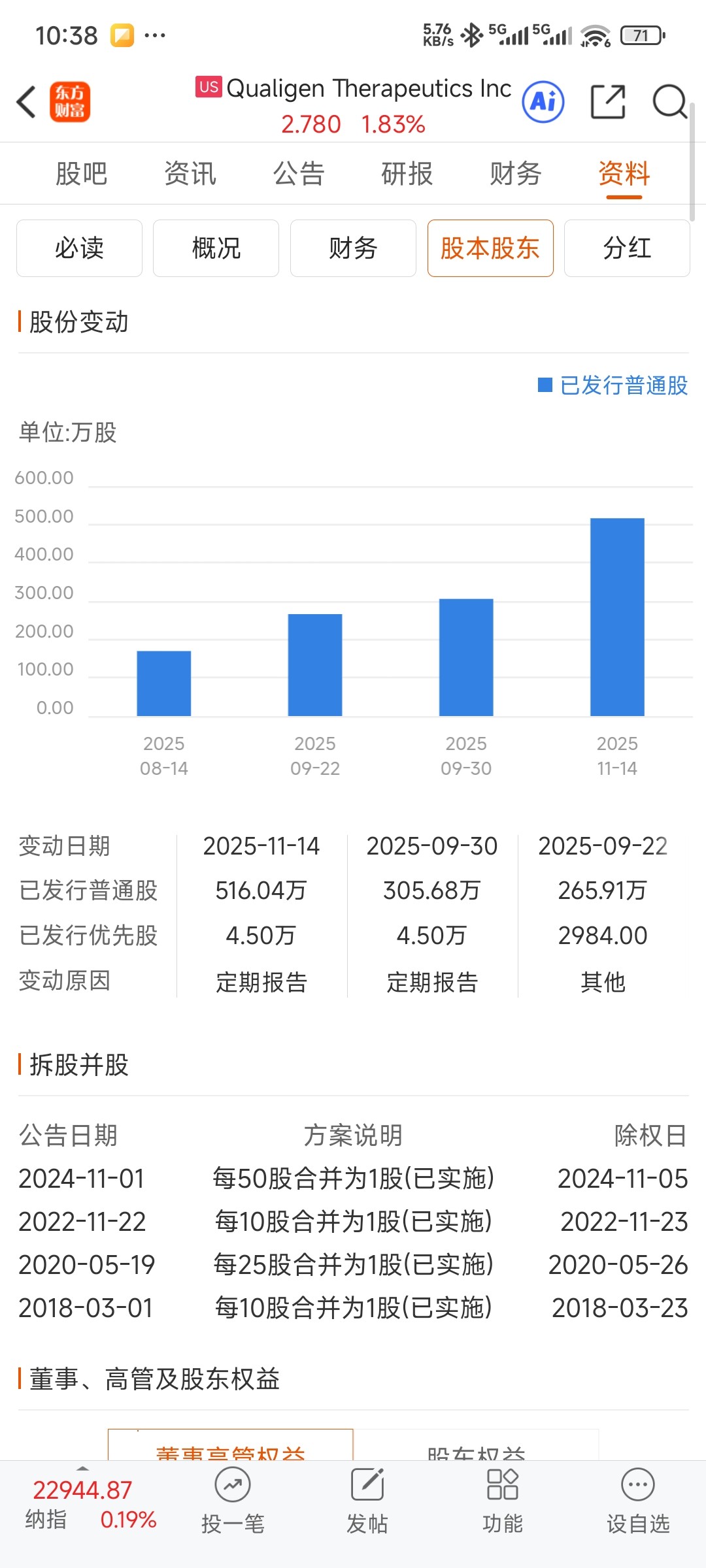This screenshot has width=706, height=1568.
Task: Switch selection to 分红
Action: click(626, 248)
